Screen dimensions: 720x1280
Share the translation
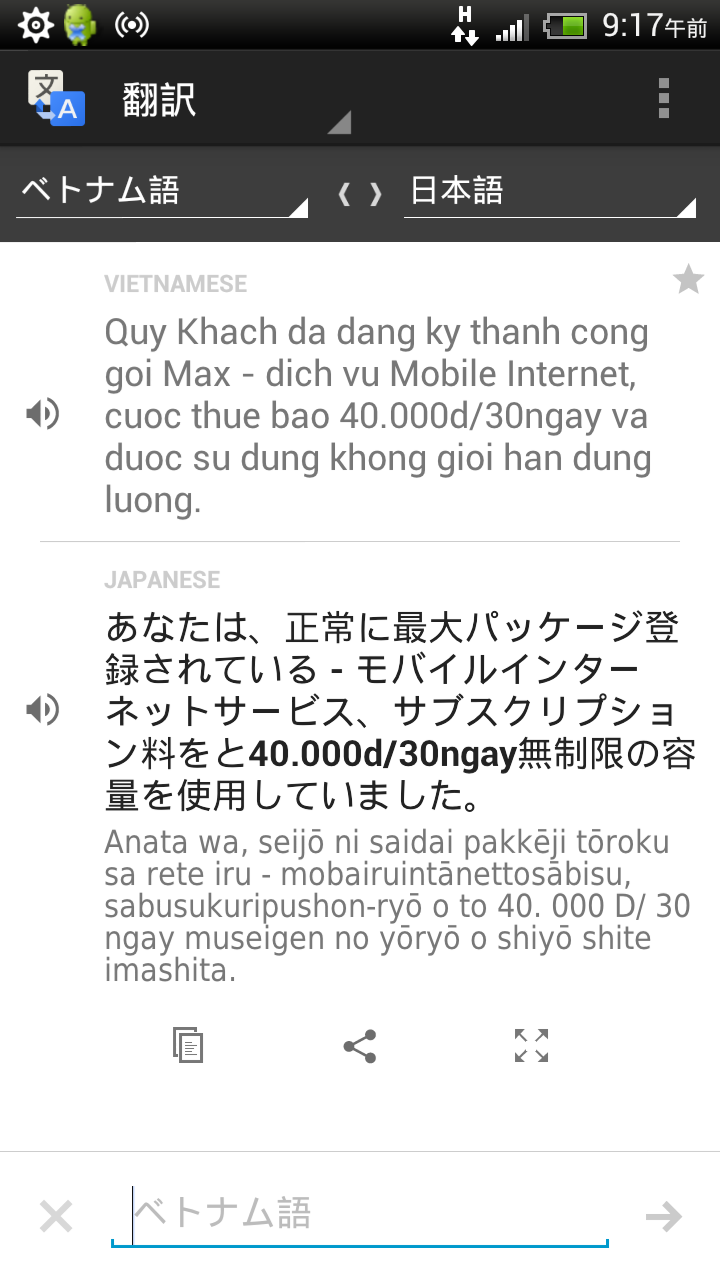coord(360,1045)
